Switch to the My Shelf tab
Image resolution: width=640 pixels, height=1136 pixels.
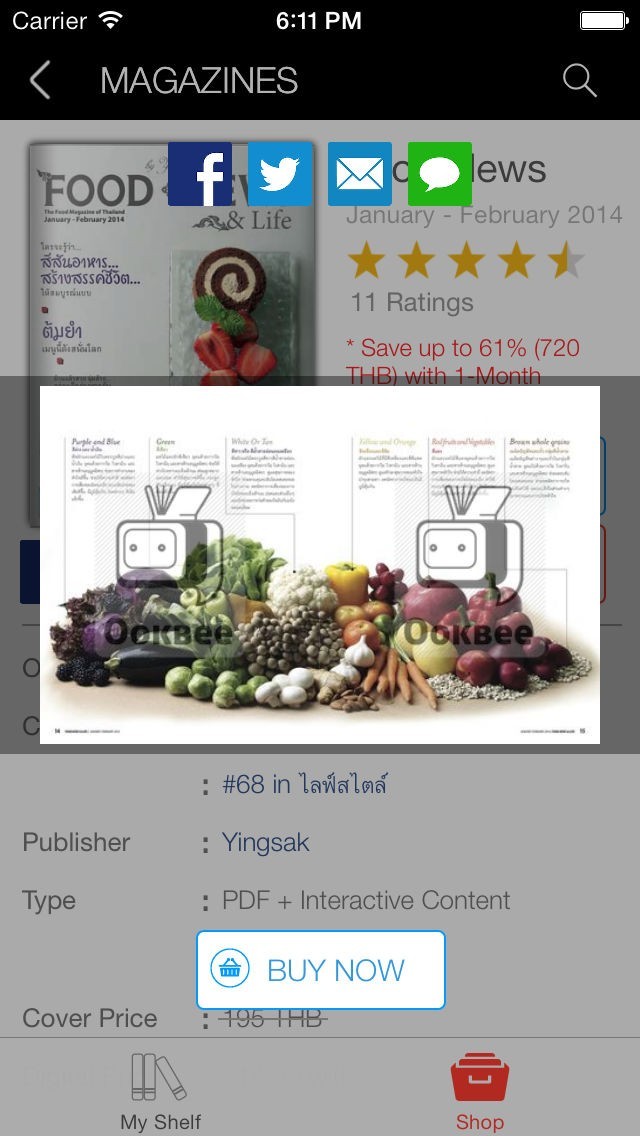click(x=161, y=1092)
